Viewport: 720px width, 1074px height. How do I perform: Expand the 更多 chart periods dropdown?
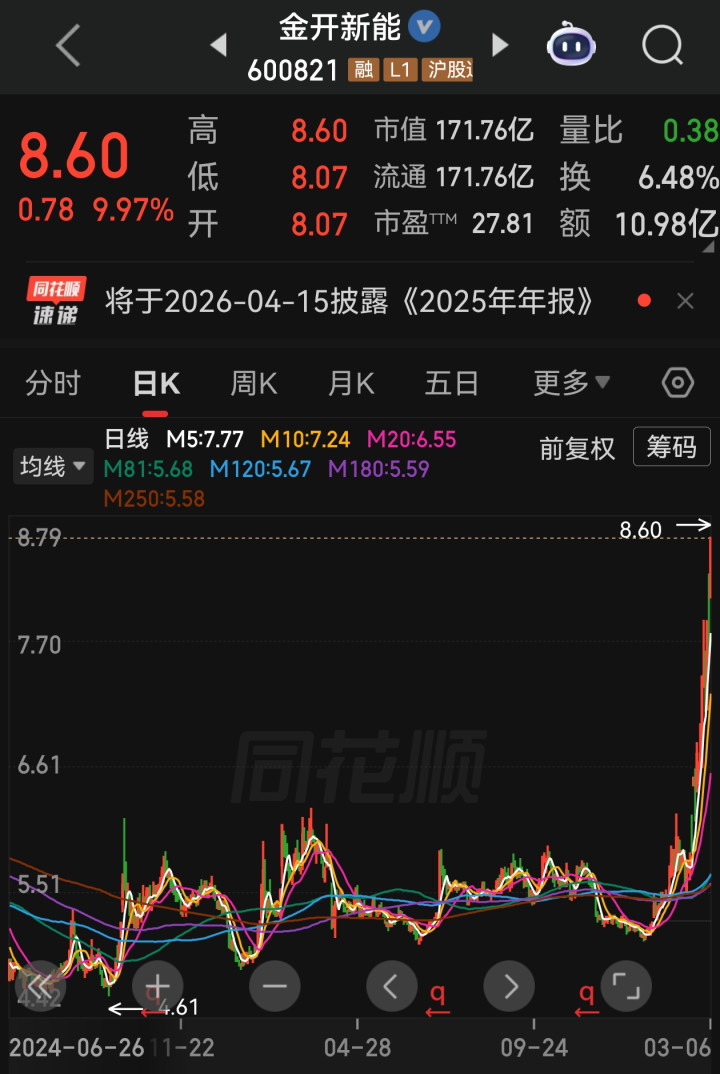(x=571, y=383)
